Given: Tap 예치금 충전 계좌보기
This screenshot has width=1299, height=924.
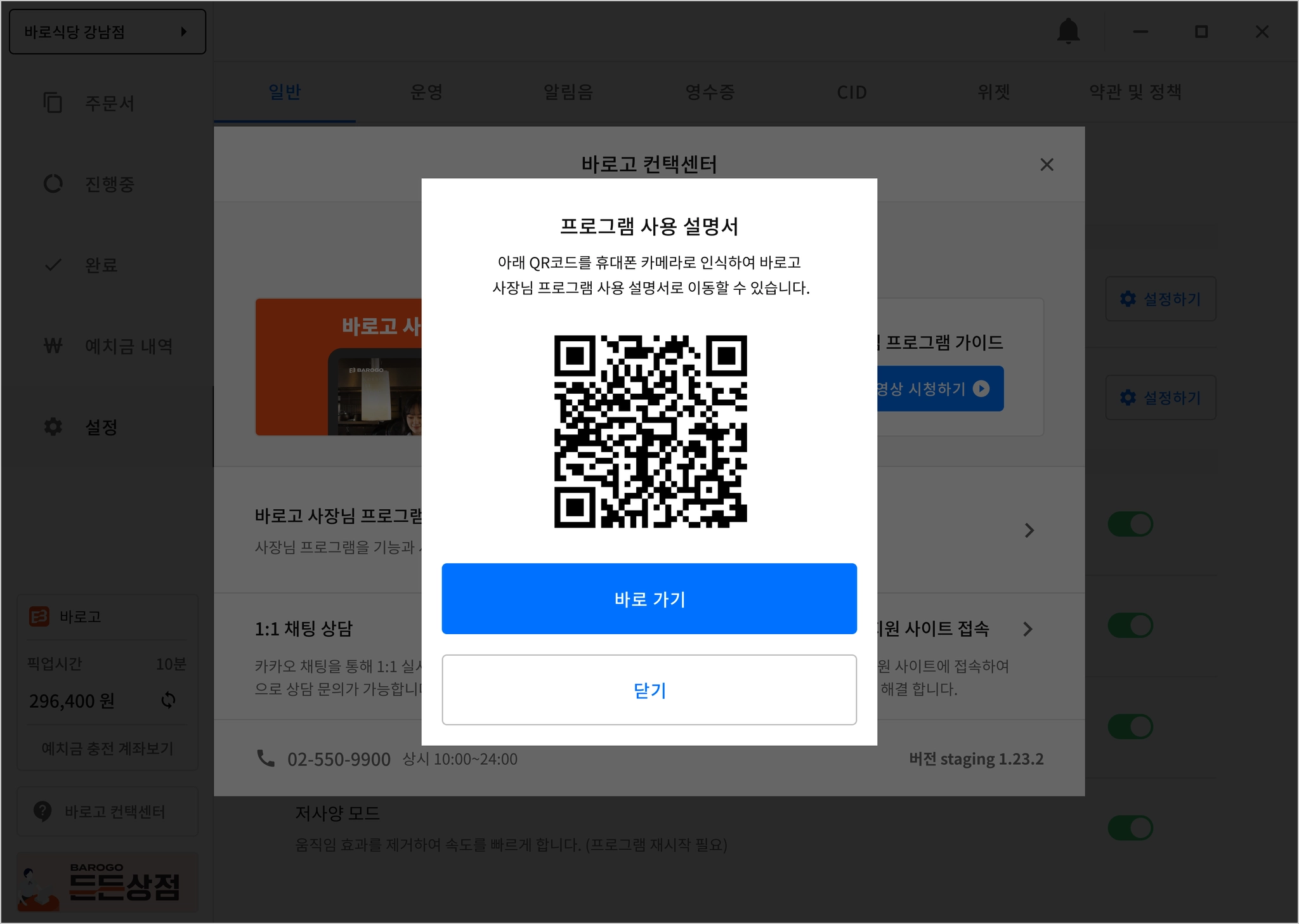Looking at the screenshot, I should (x=107, y=748).
